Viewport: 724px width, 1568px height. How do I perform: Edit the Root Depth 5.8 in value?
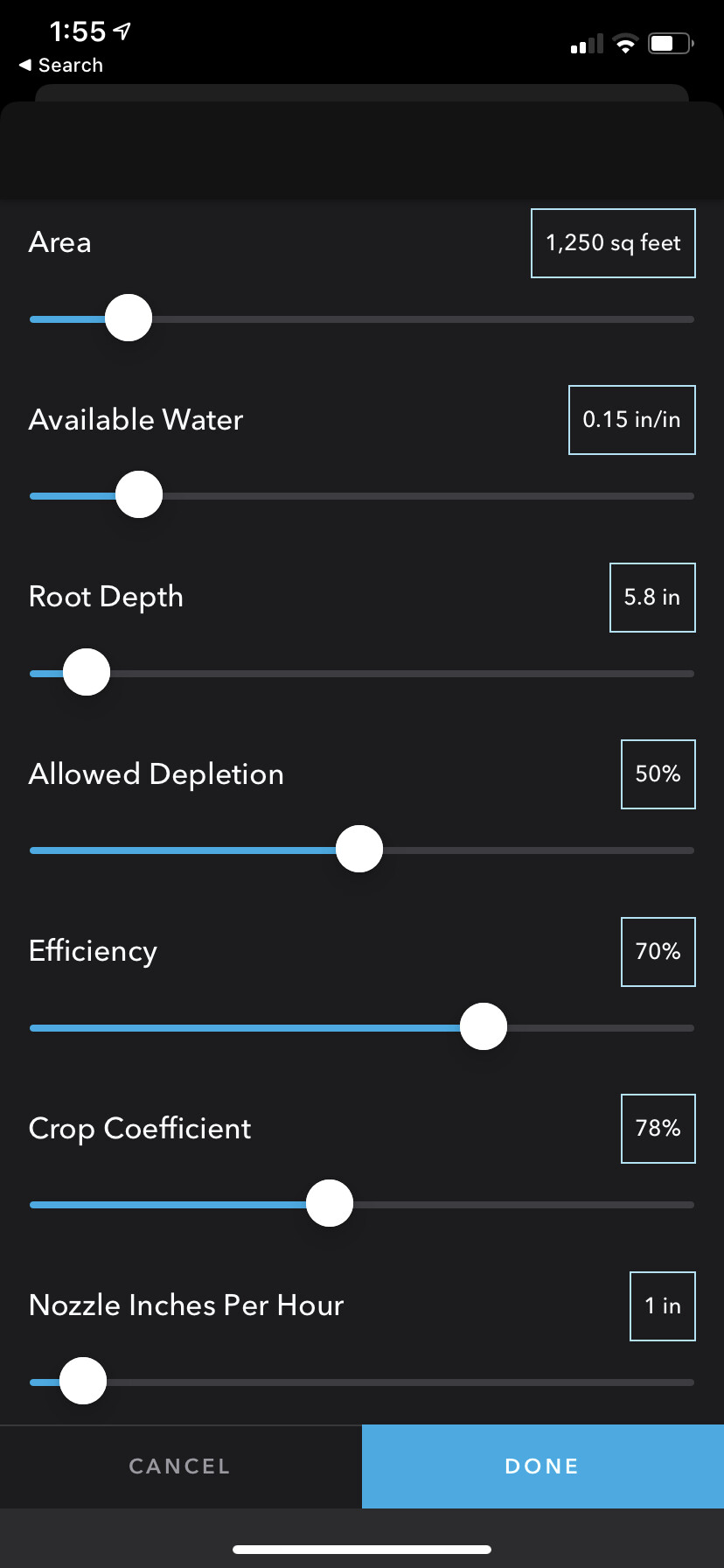click(x=652, y=598)
